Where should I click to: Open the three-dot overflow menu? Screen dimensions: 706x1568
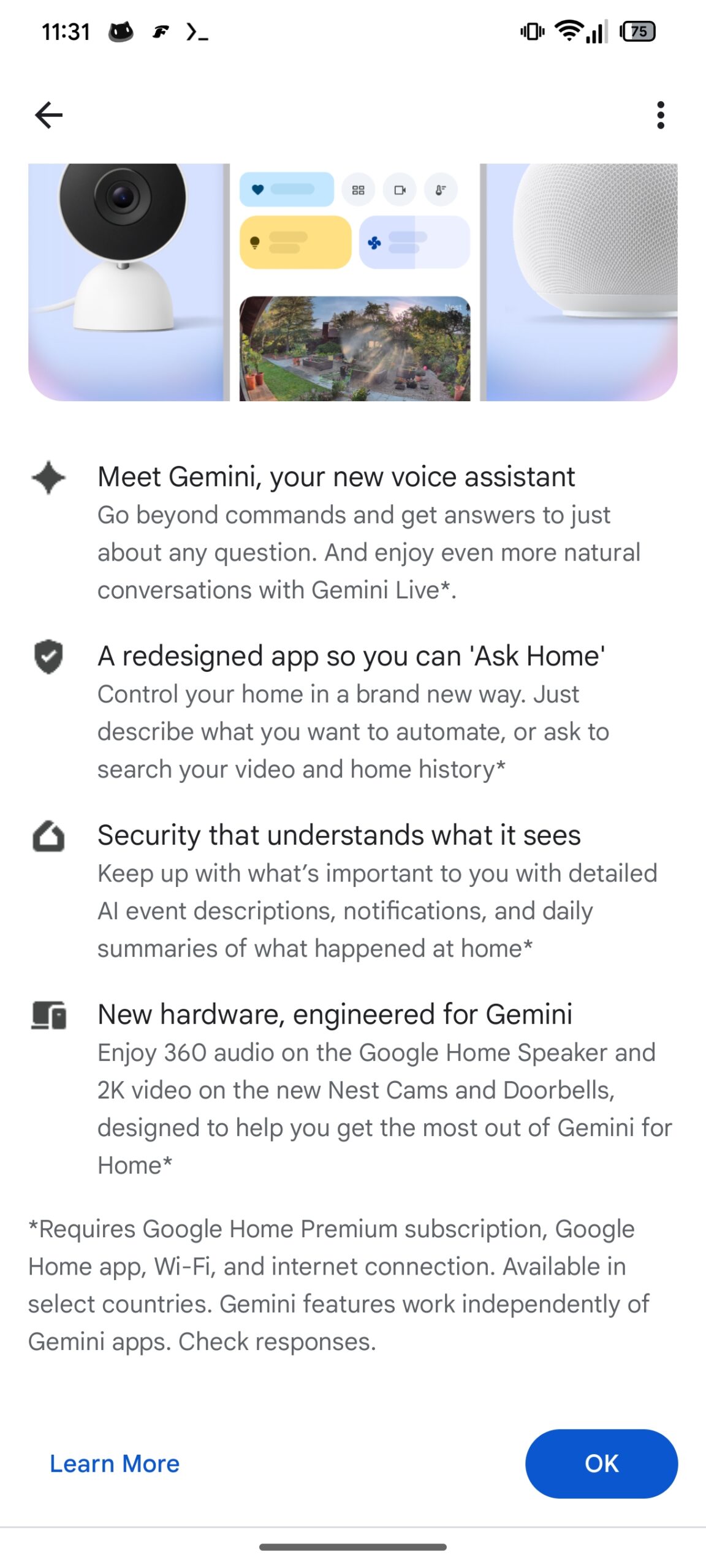(x=660, y=115)
